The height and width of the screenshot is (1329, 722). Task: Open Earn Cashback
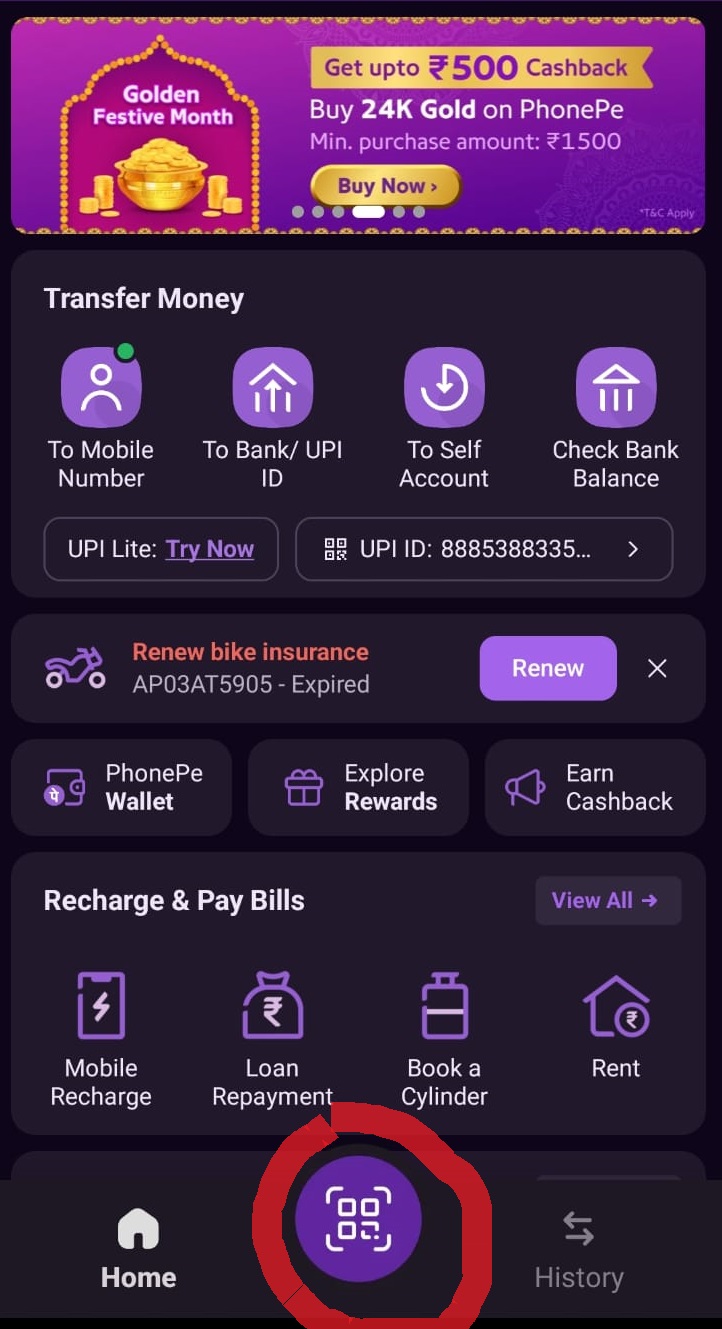pyautogui.click(x=595, y=787)
